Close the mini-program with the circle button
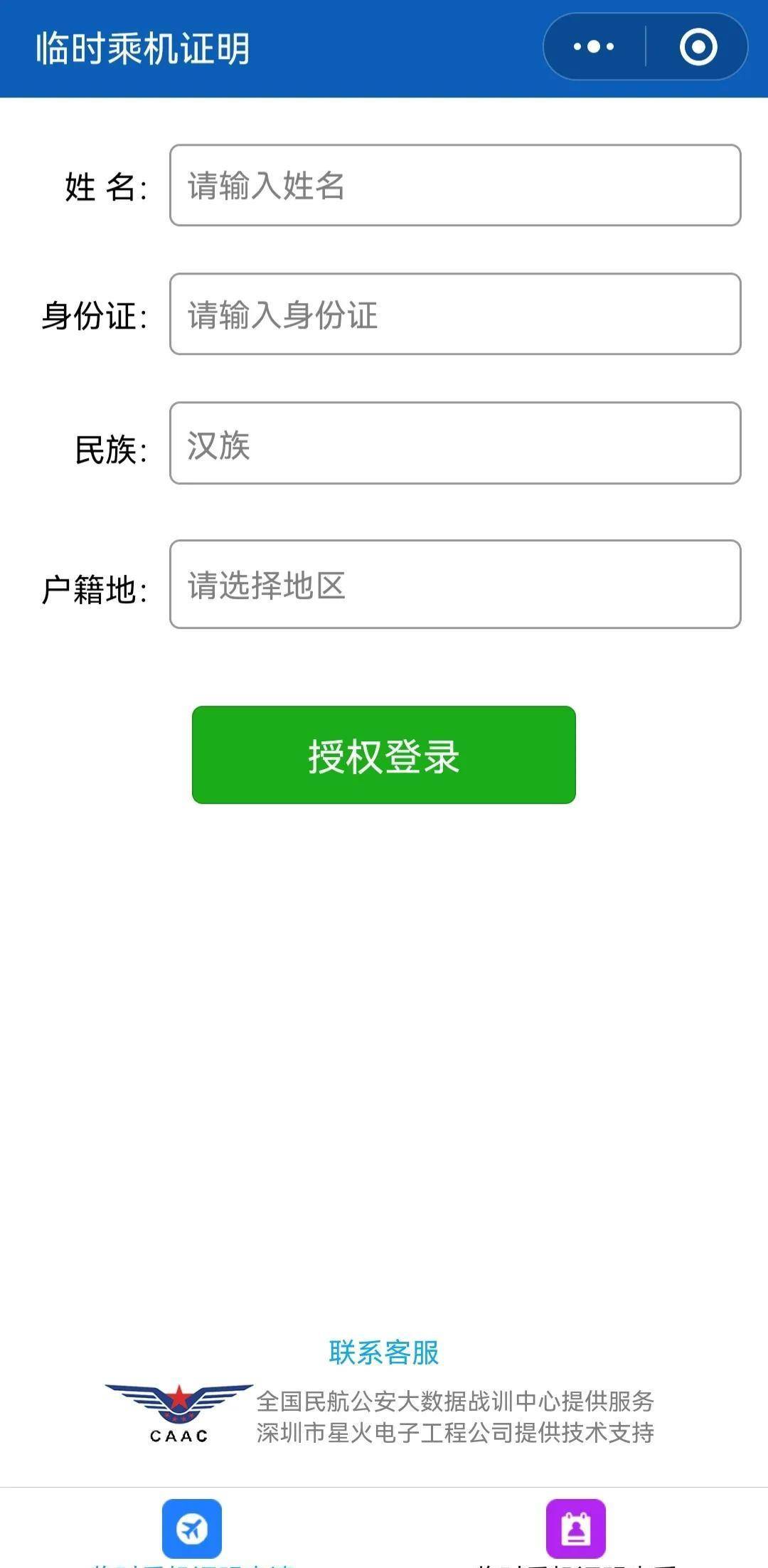This screenshot has height=1568, width=768. point(698,47)
